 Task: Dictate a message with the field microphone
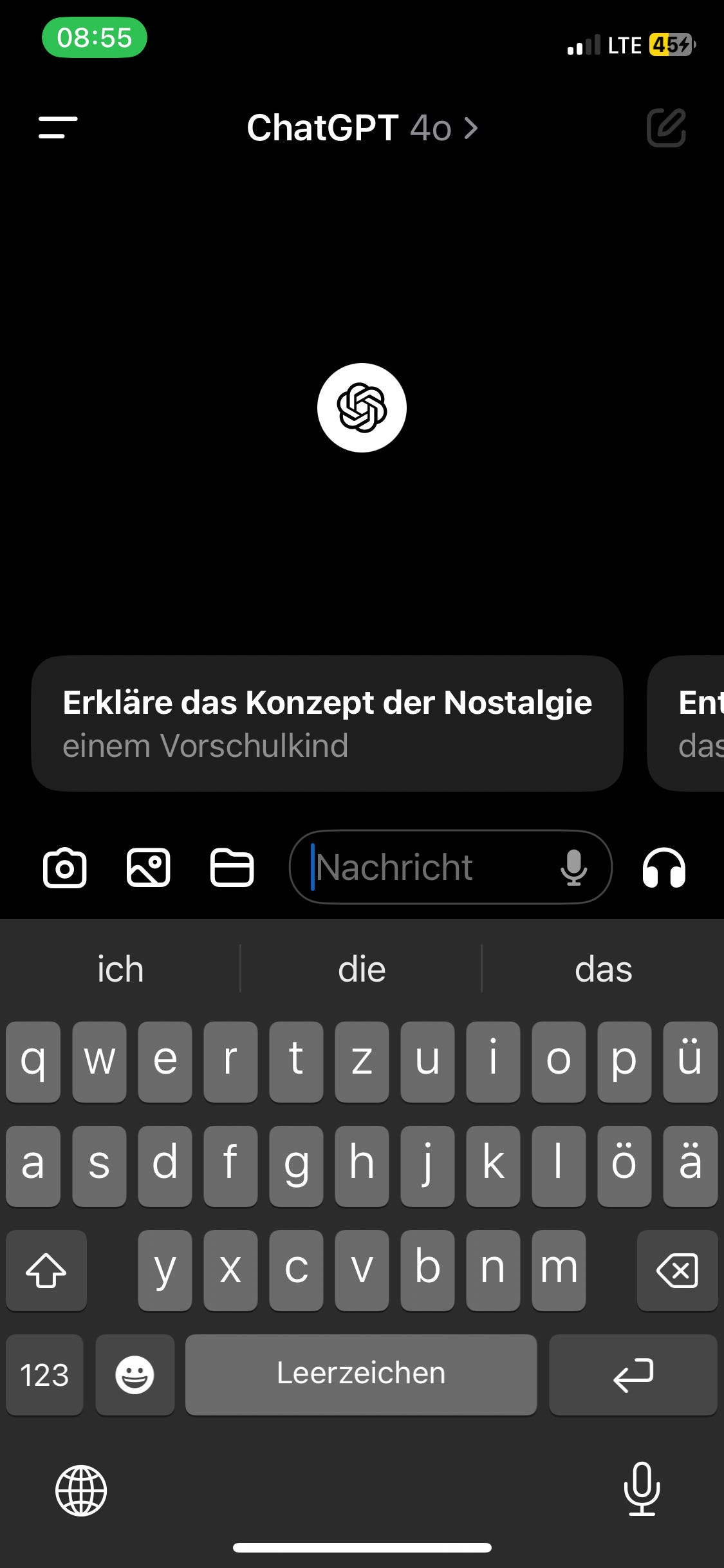[573, 868]
